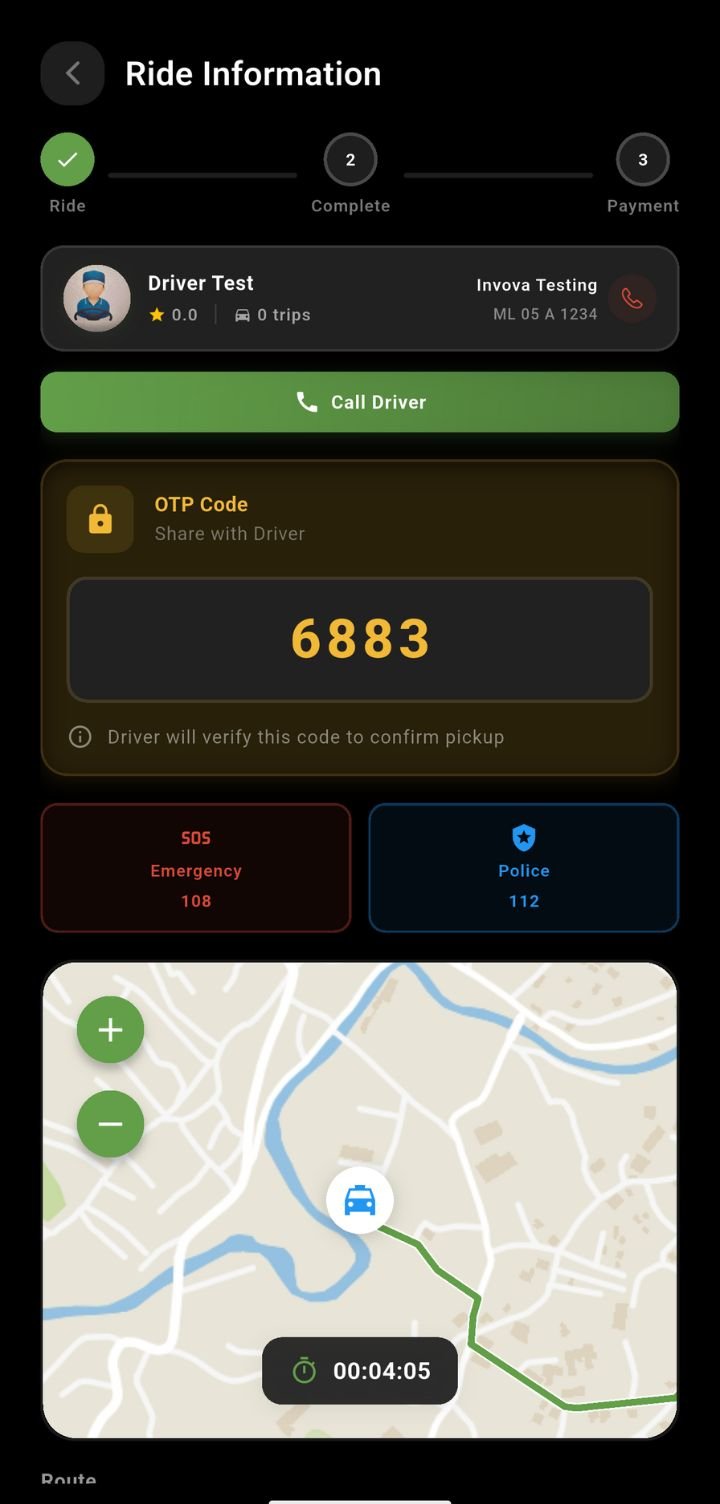
Task: Go back from Ride Information
Action: coord(72,73)
